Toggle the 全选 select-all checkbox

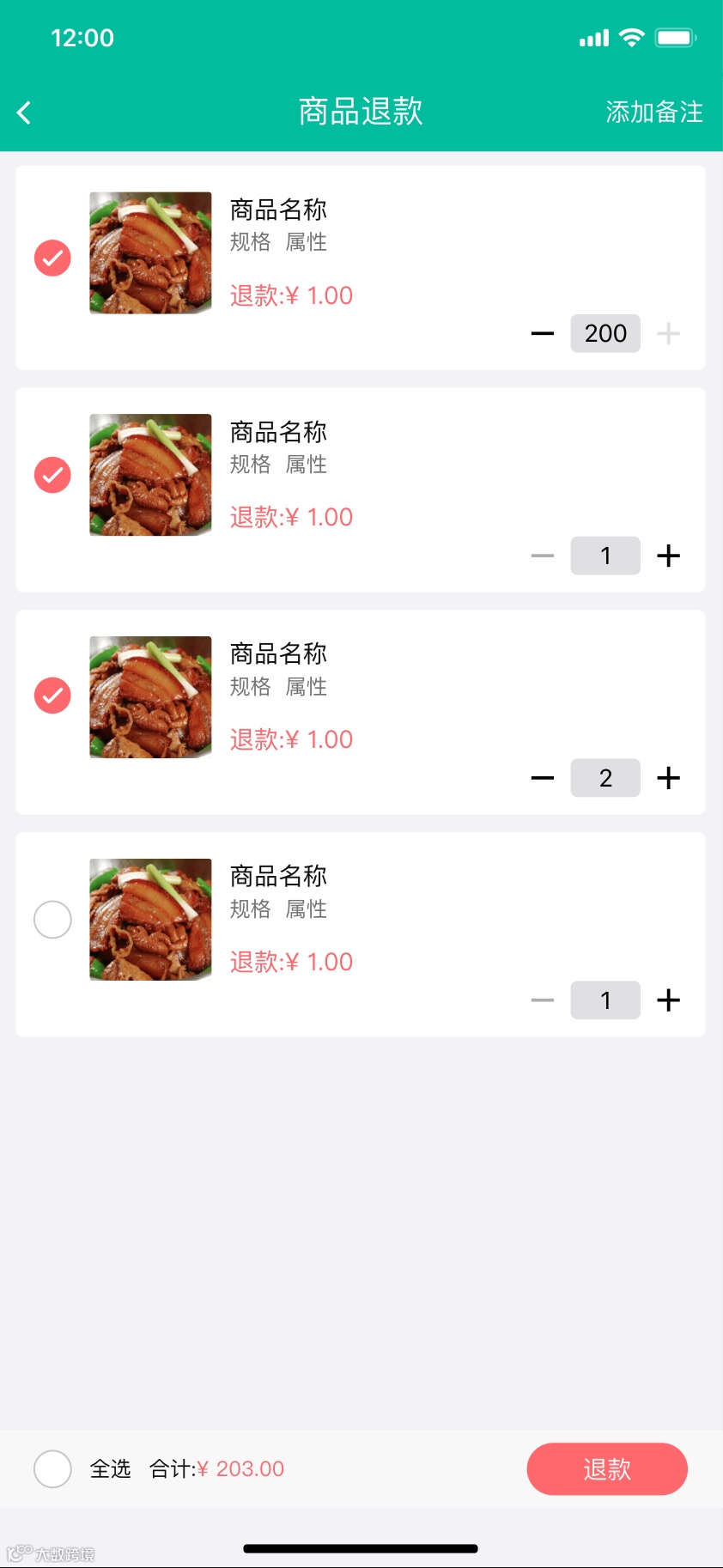(x=52, y=1468)
